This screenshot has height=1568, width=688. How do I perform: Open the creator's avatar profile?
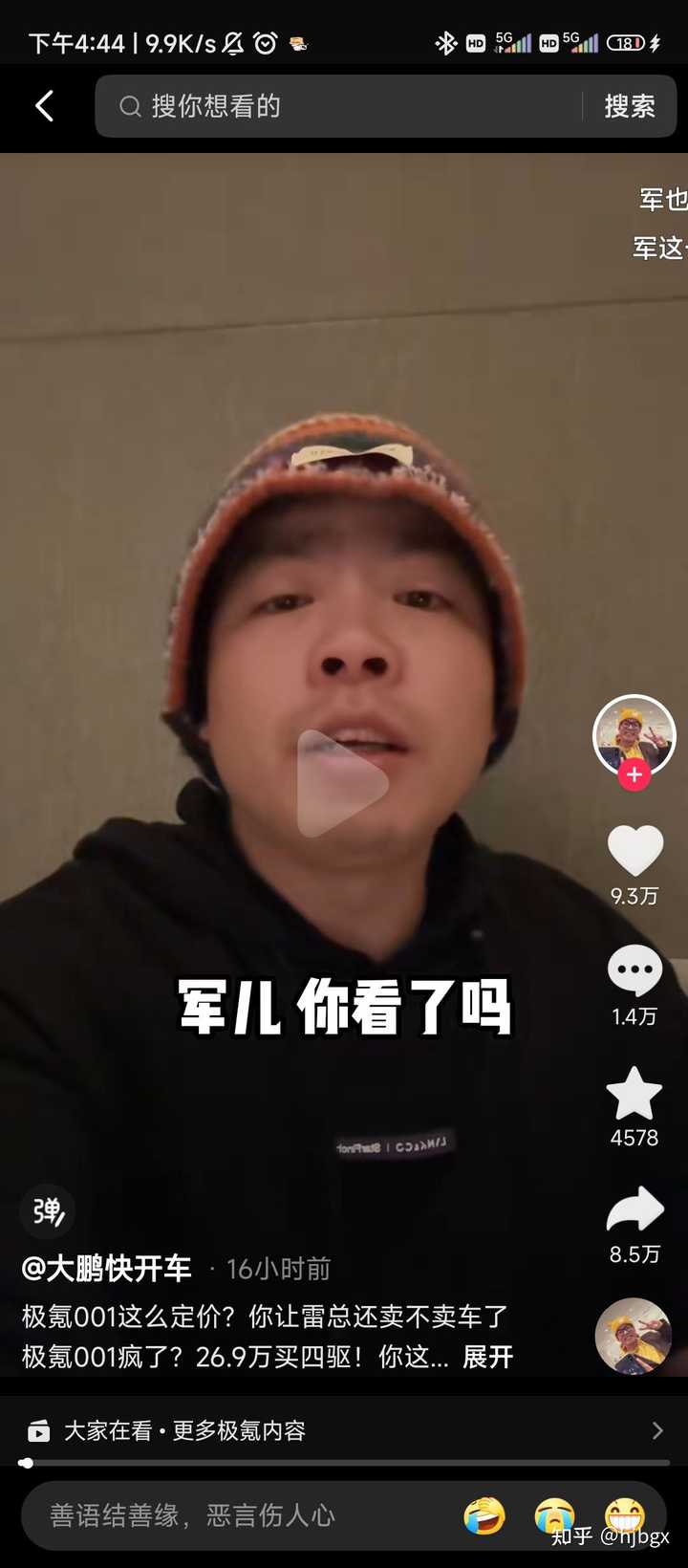634,734
